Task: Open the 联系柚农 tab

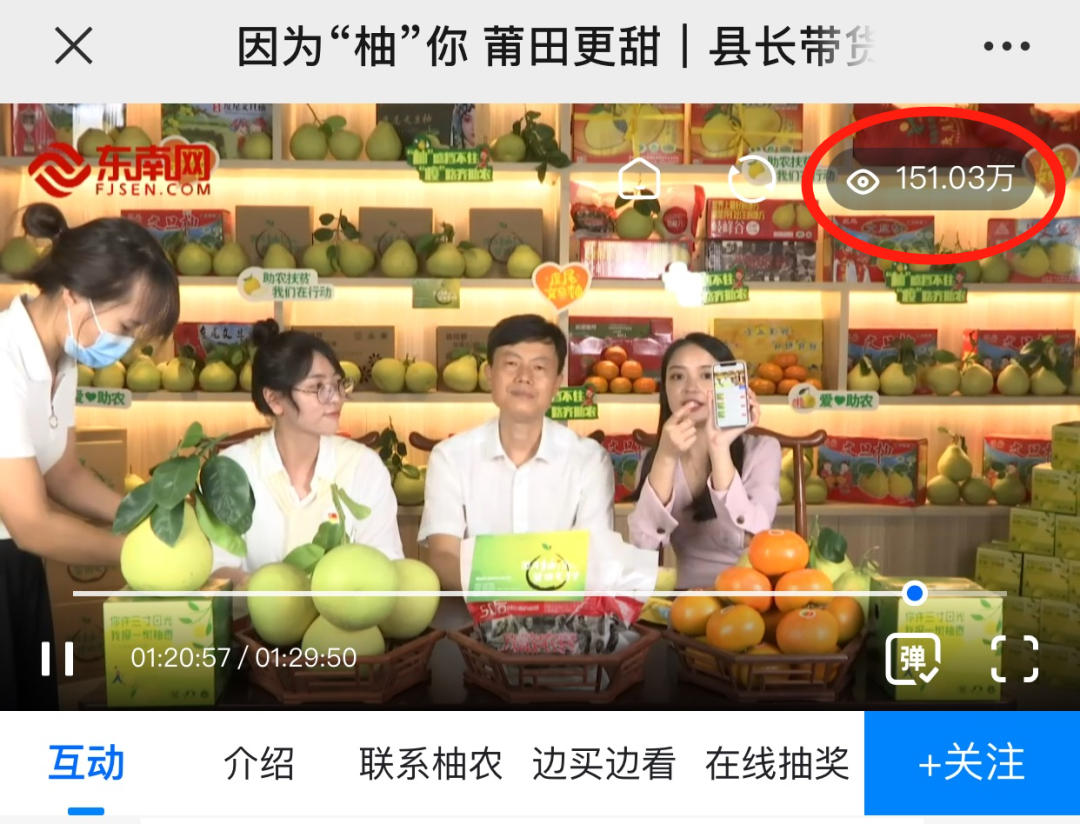Action: 430,765
